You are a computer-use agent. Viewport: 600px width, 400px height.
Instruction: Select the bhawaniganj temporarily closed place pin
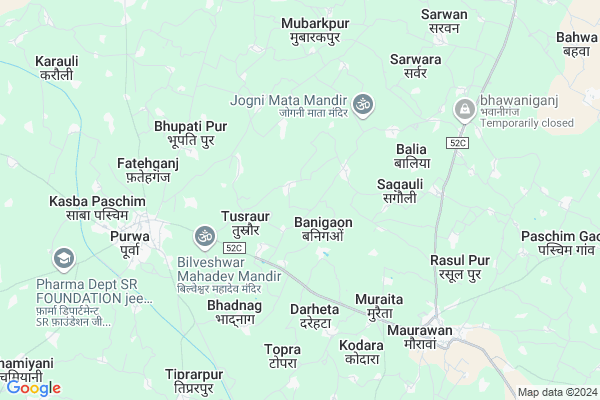[463, 107]
